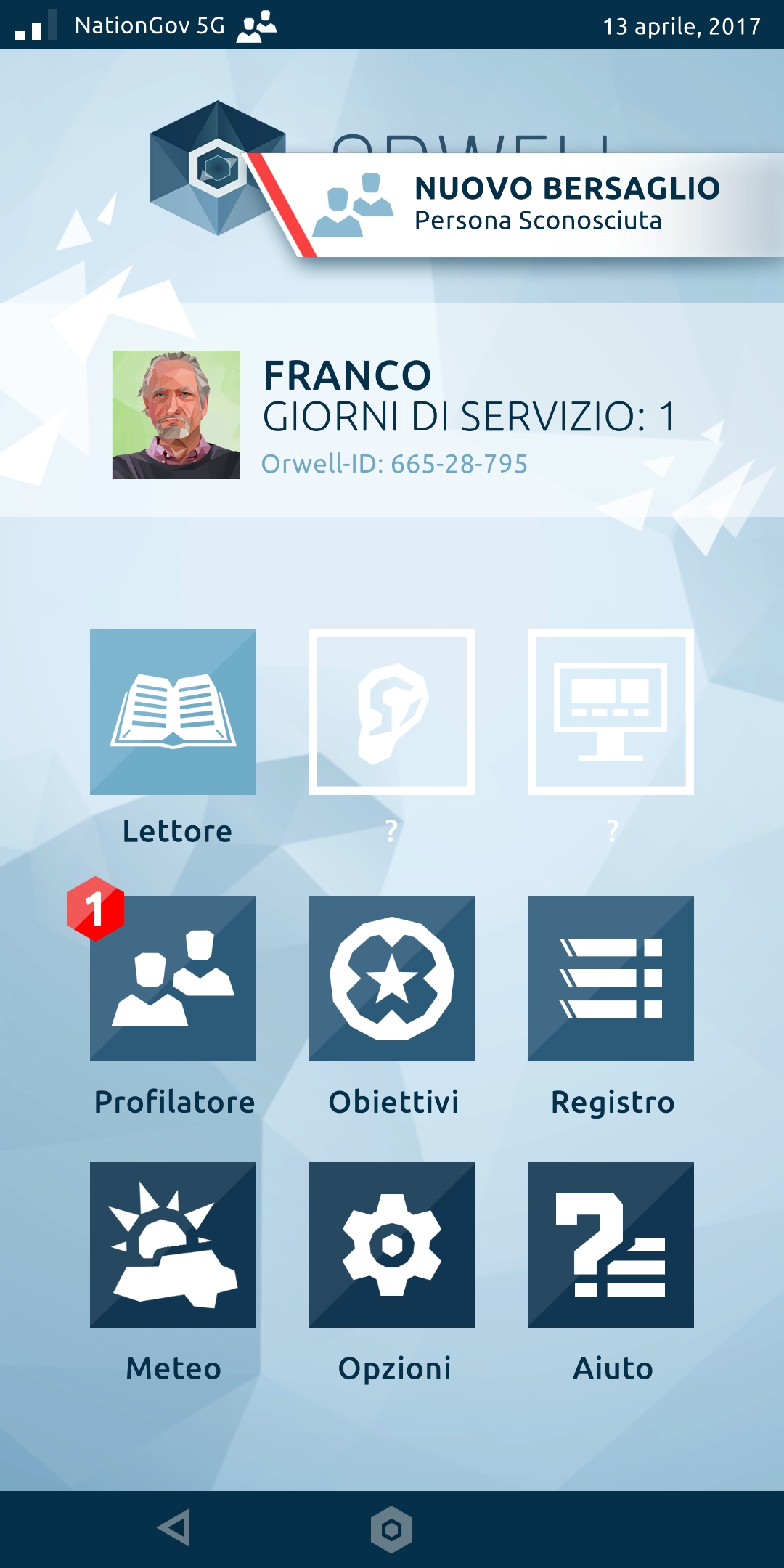Open the Profilatore app
784x1568 pixels.
[x=173, y=978]
